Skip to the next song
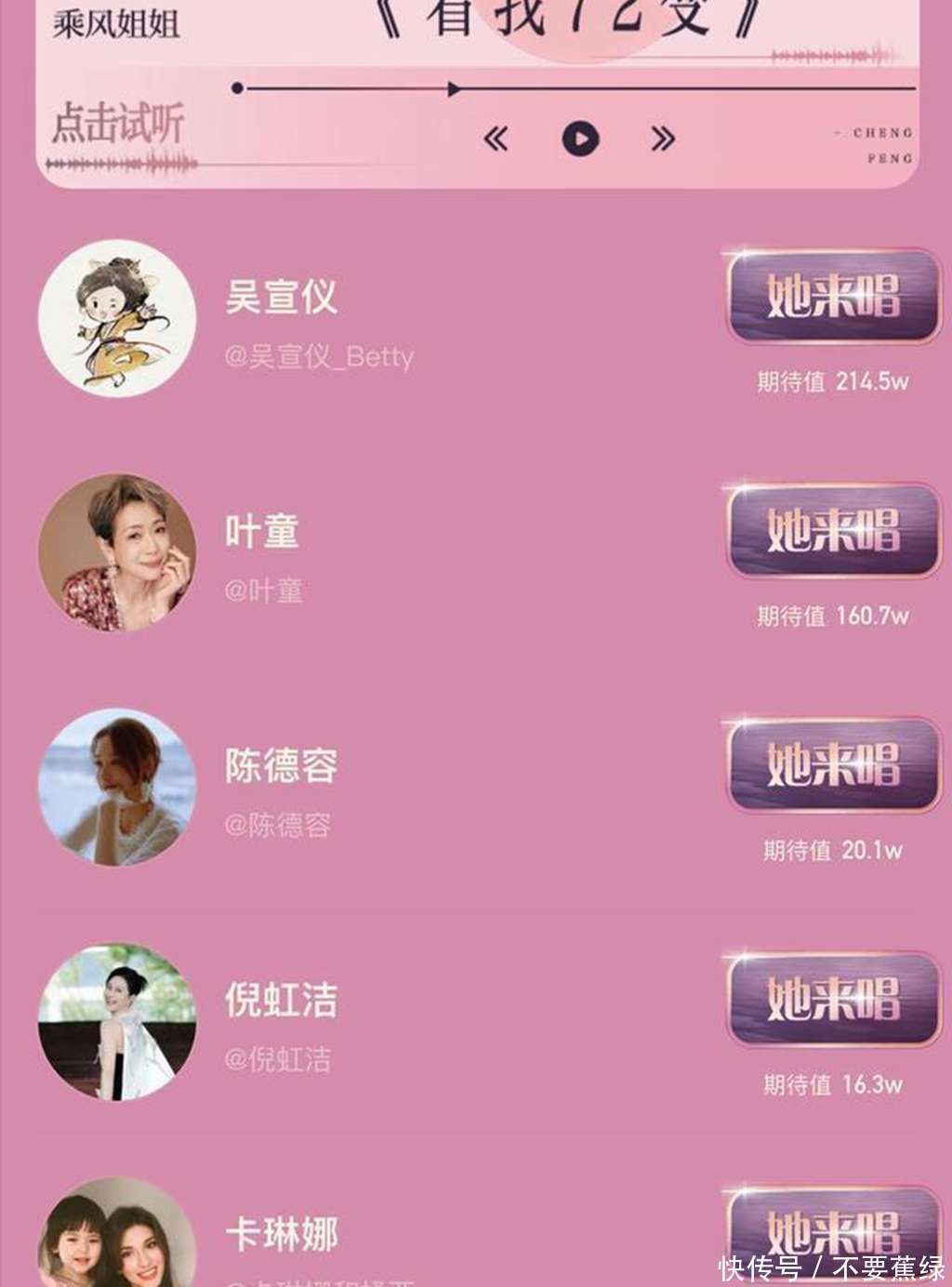This screenshot has height=1287, width=952. [x=663, y=139]
